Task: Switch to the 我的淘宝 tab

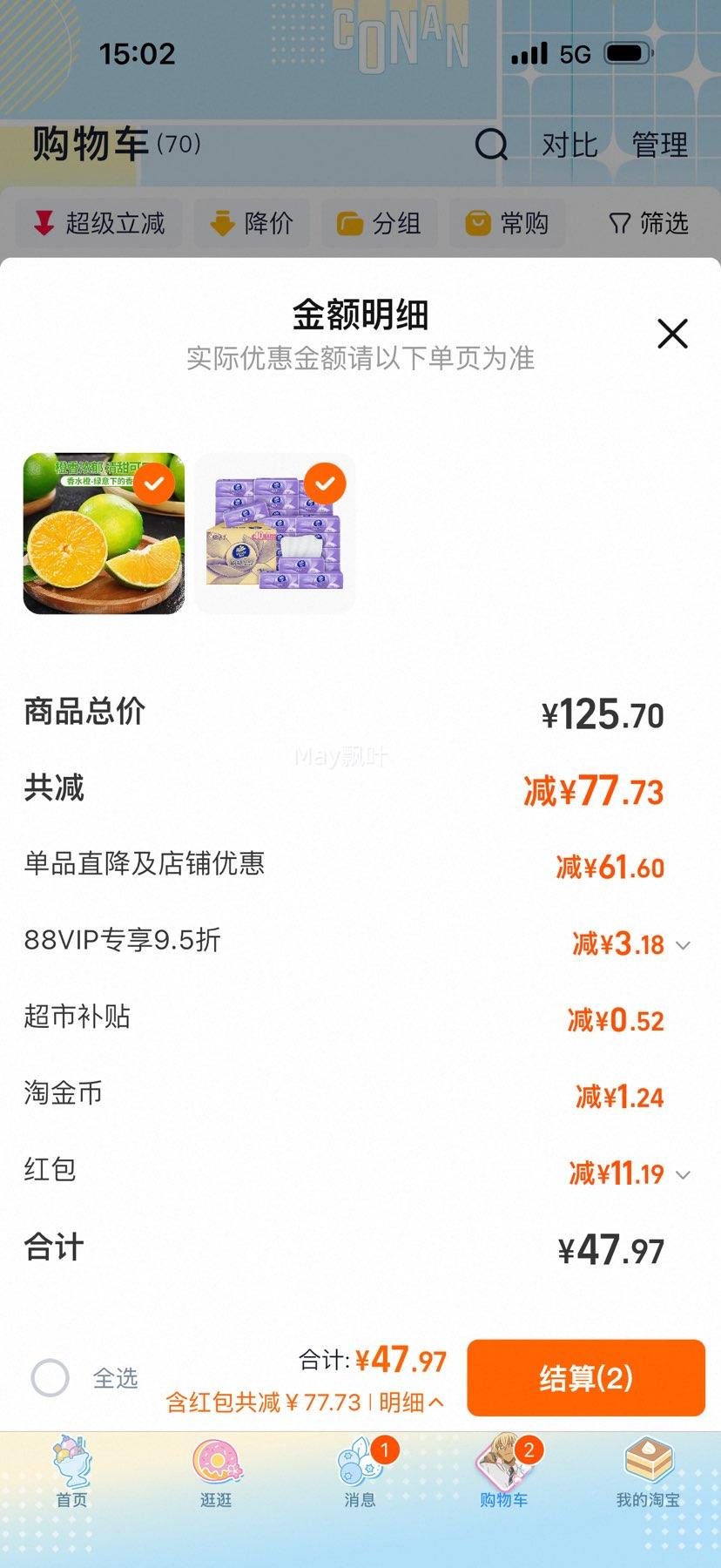Action: click(648, 1472)
